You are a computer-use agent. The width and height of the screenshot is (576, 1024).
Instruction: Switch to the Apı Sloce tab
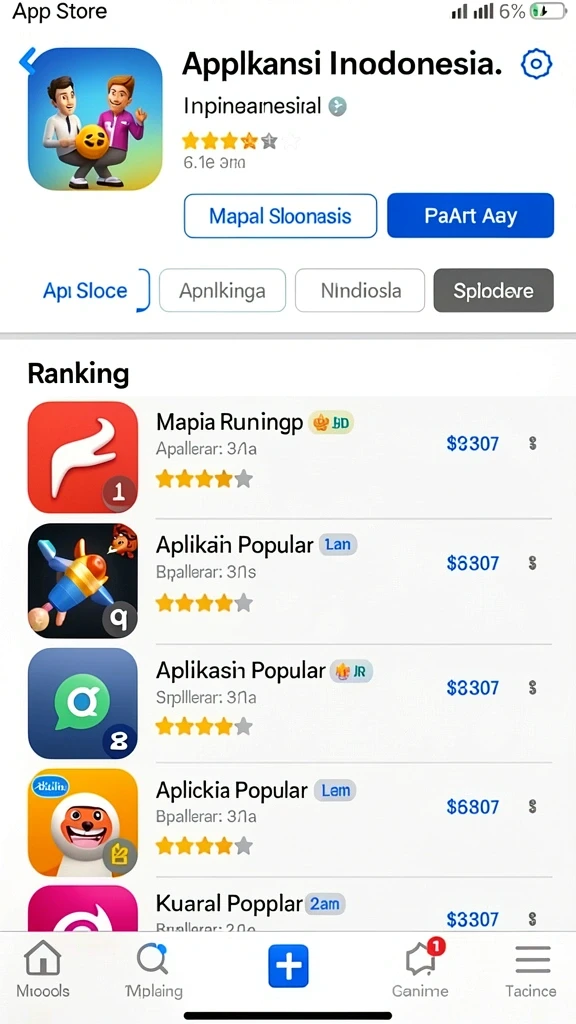click(86, 291)
